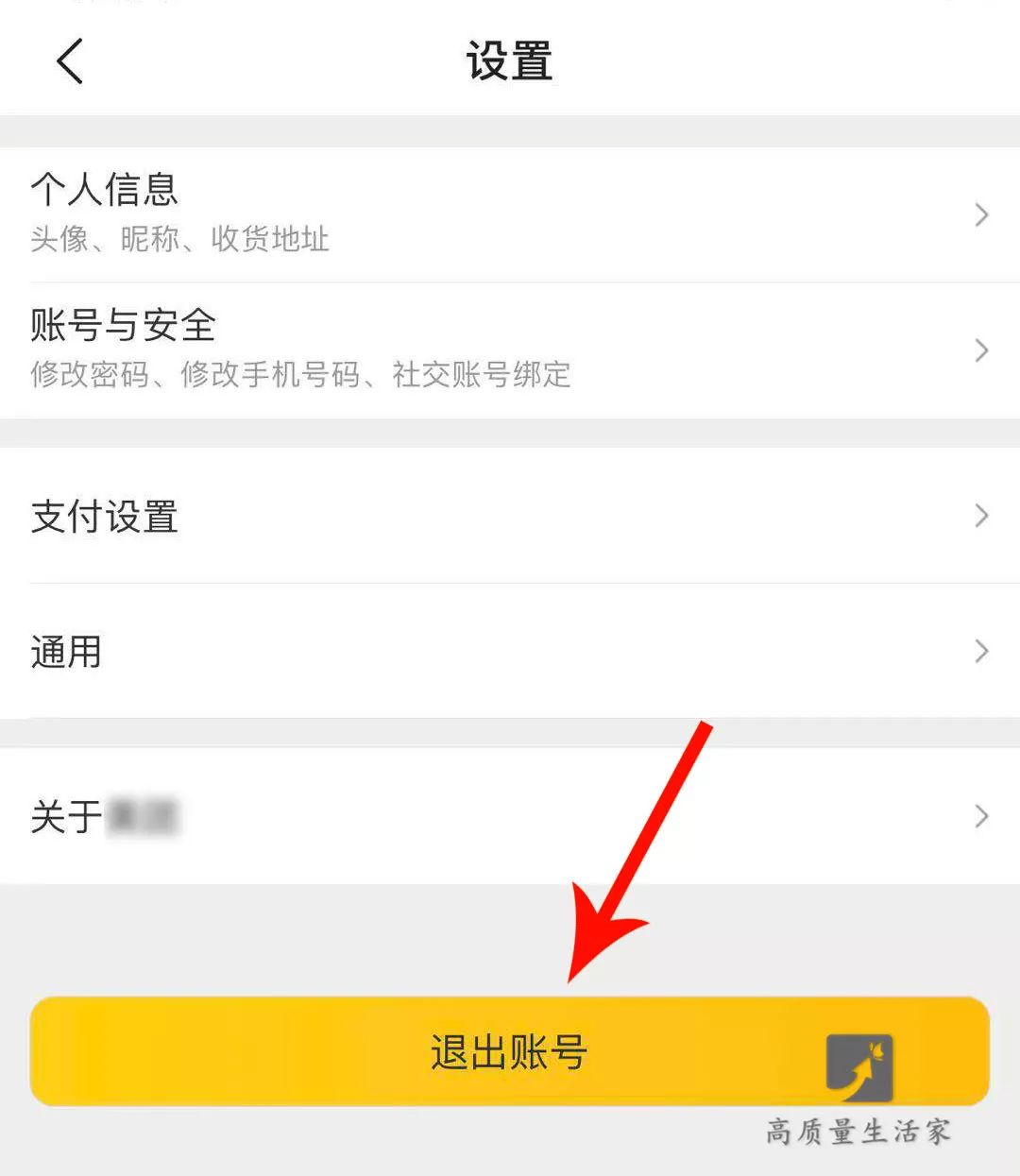Tap 社交账号绑定 text
The image size is (1020, 1176).
481,375
